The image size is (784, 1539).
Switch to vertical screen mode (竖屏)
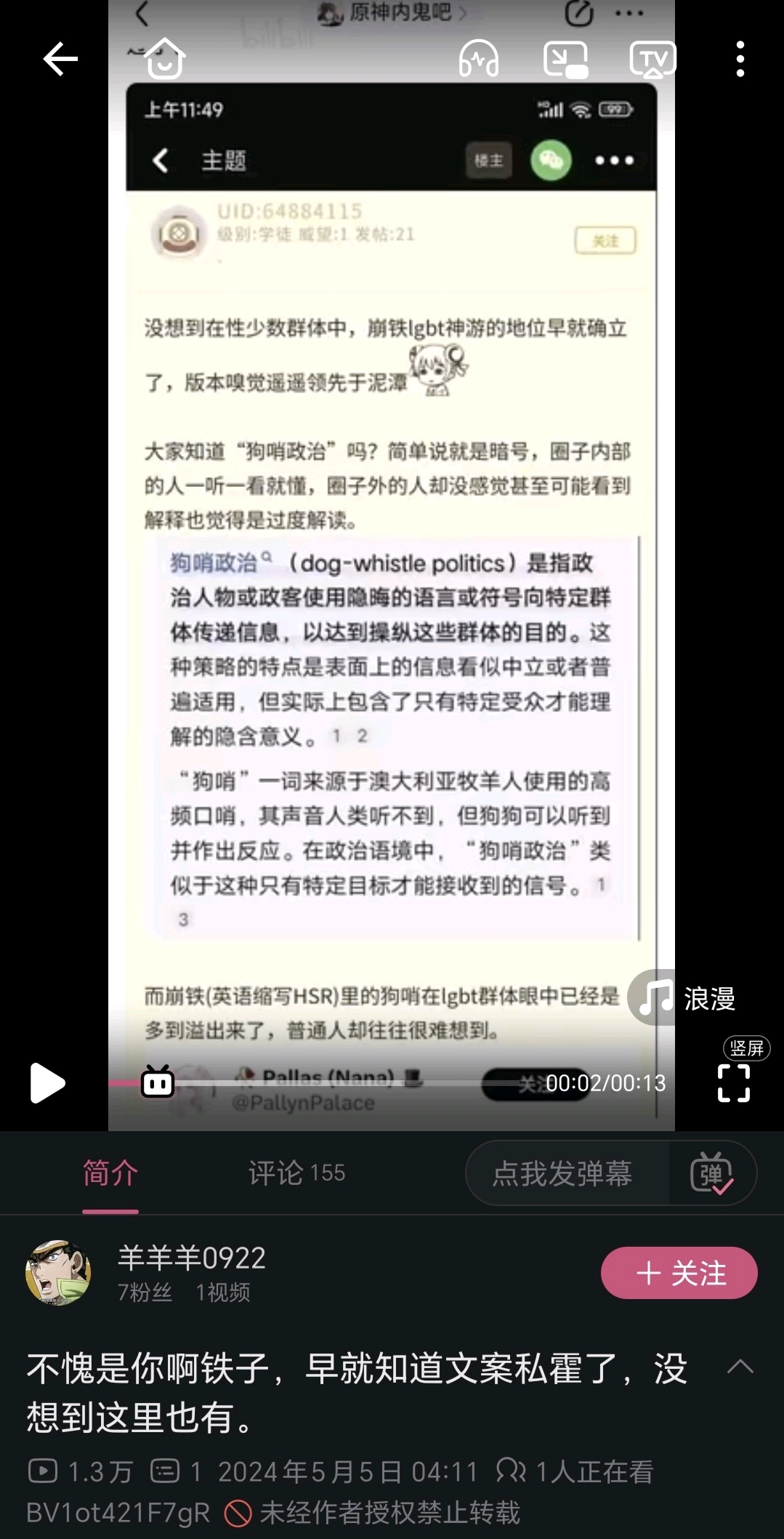point(746,1048)
